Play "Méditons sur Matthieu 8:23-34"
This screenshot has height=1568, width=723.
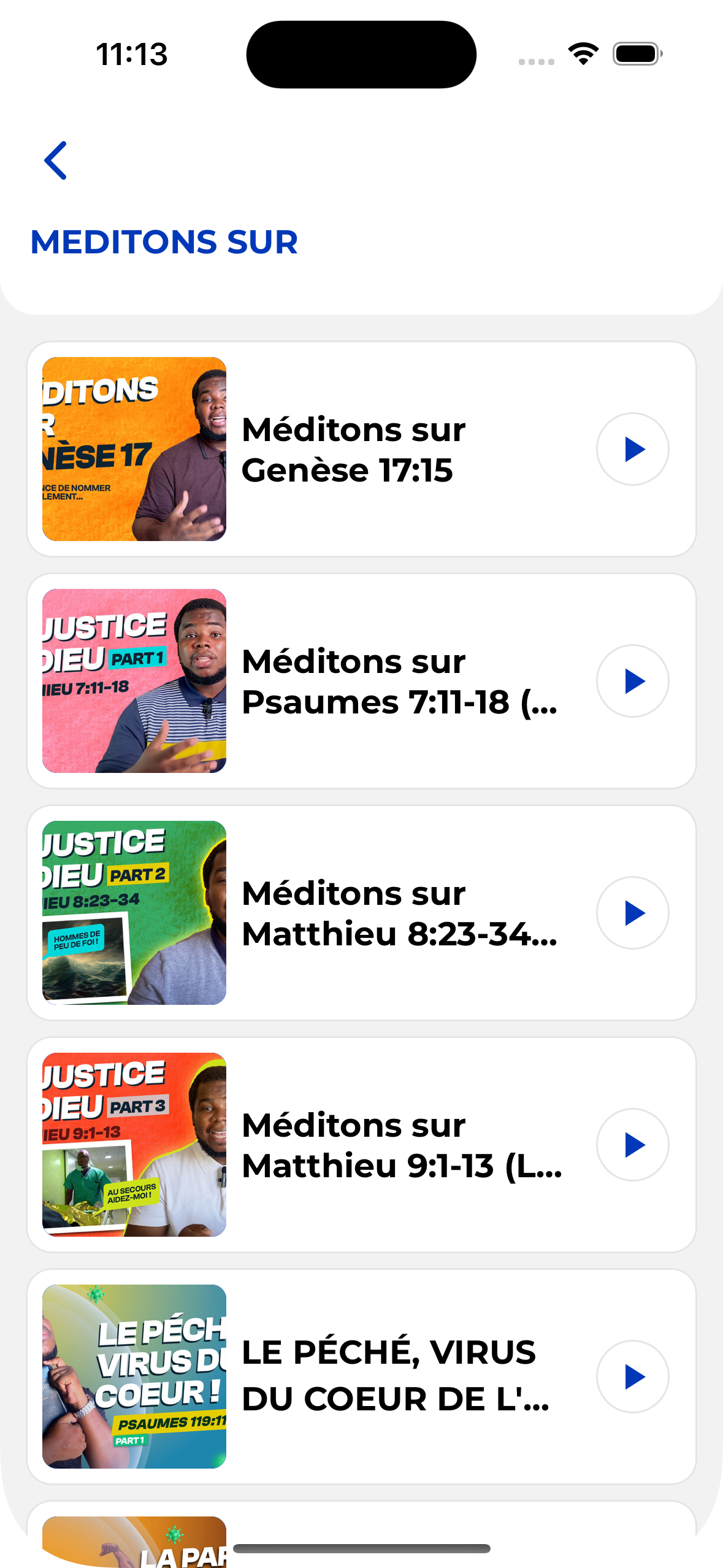(632, 913)
